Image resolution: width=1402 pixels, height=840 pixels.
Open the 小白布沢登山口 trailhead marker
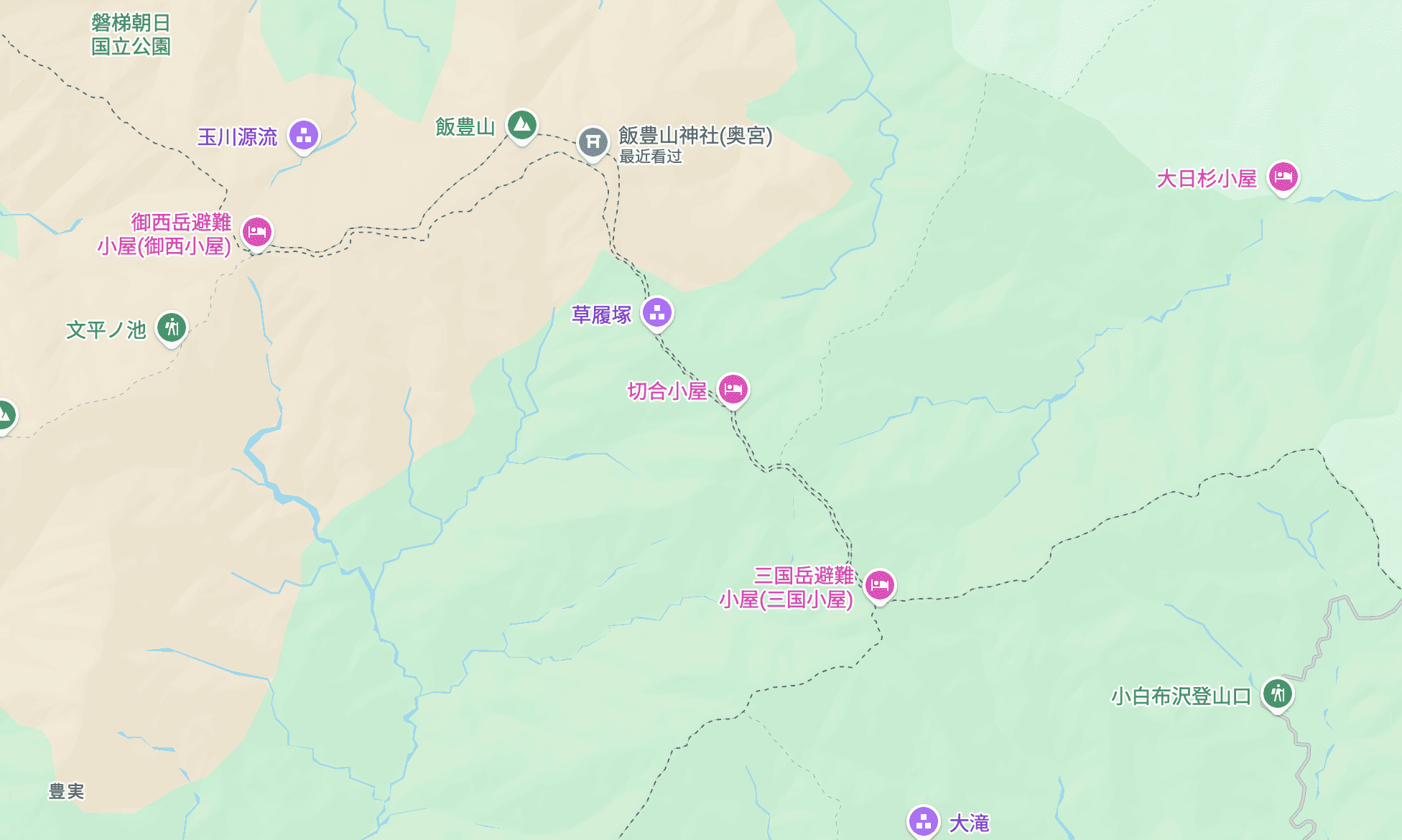pos(1278,694)
